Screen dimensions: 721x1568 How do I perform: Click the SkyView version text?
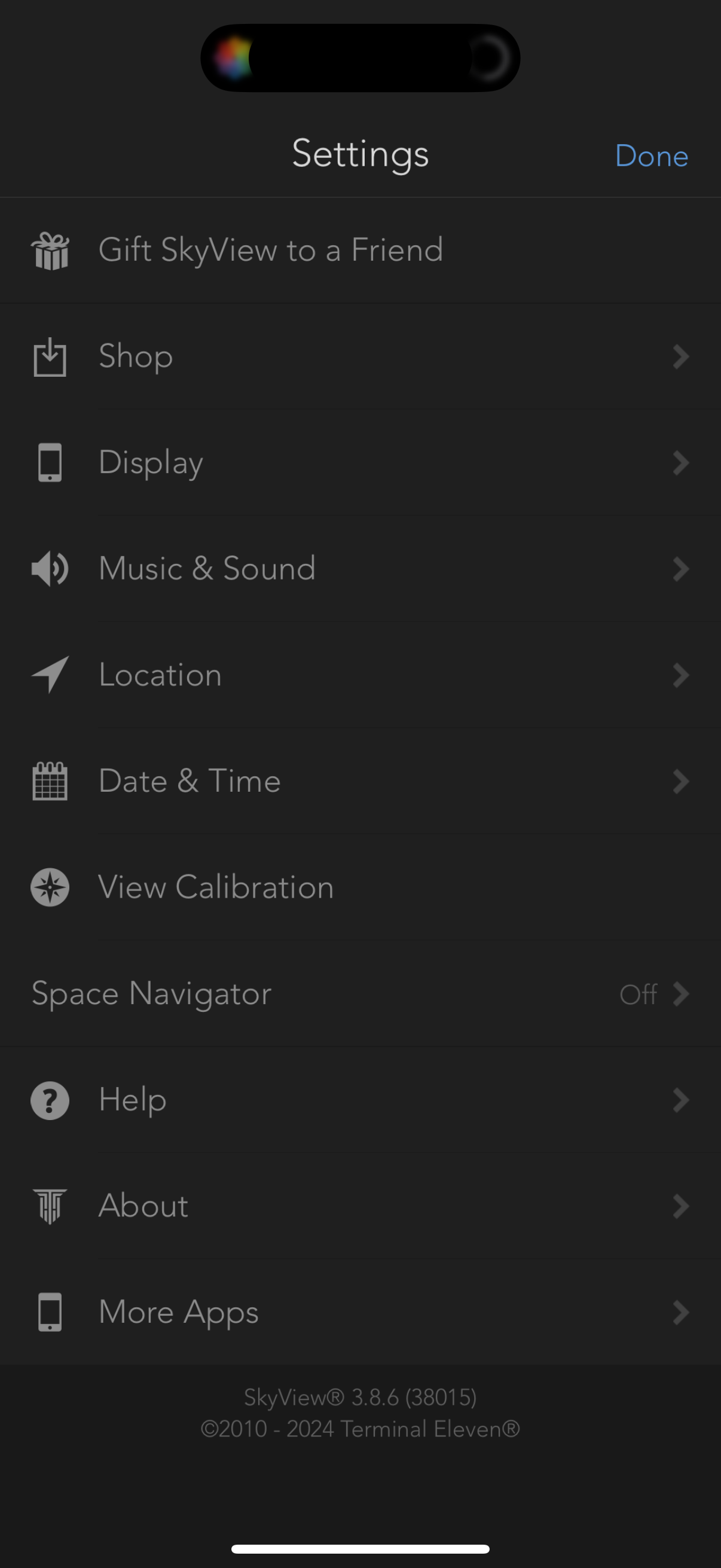point(360,1398)
